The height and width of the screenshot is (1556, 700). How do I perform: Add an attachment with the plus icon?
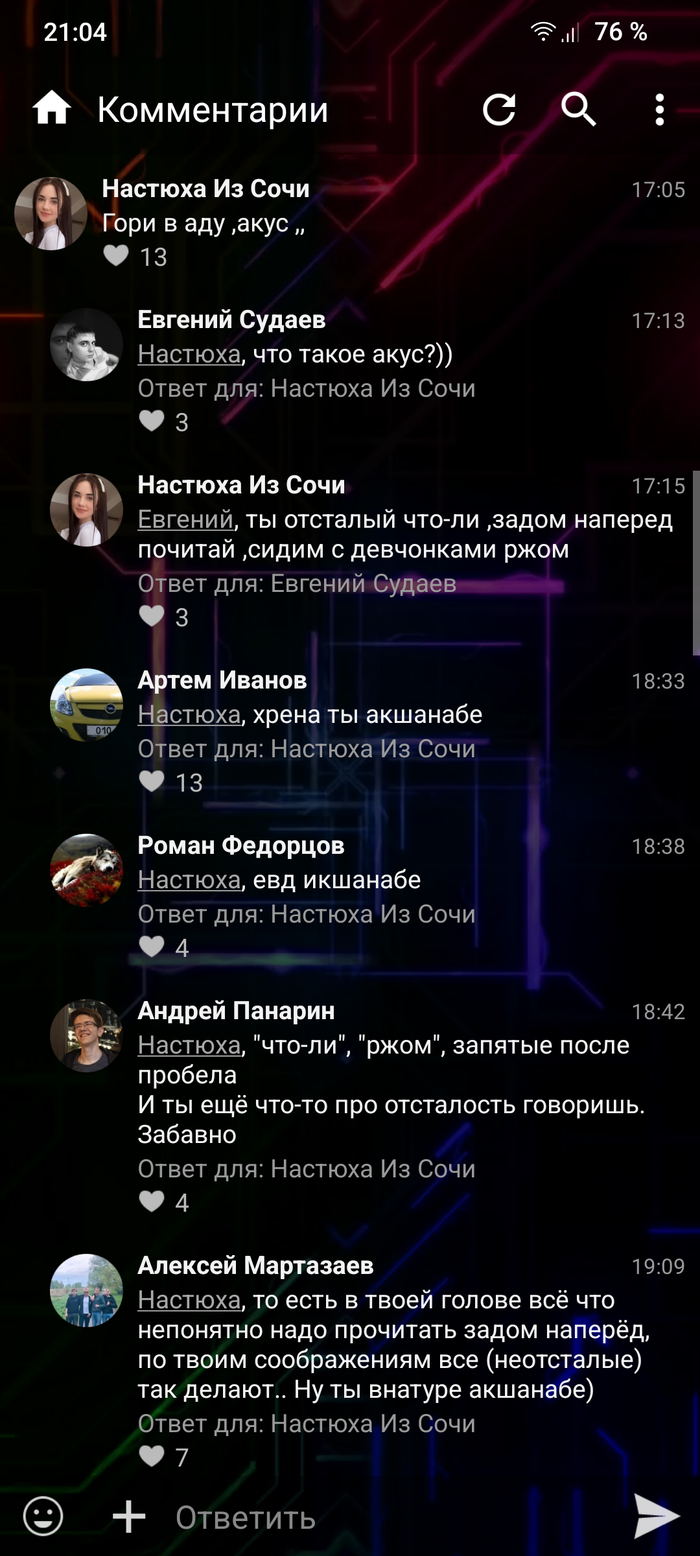[x=128, y=1516]
